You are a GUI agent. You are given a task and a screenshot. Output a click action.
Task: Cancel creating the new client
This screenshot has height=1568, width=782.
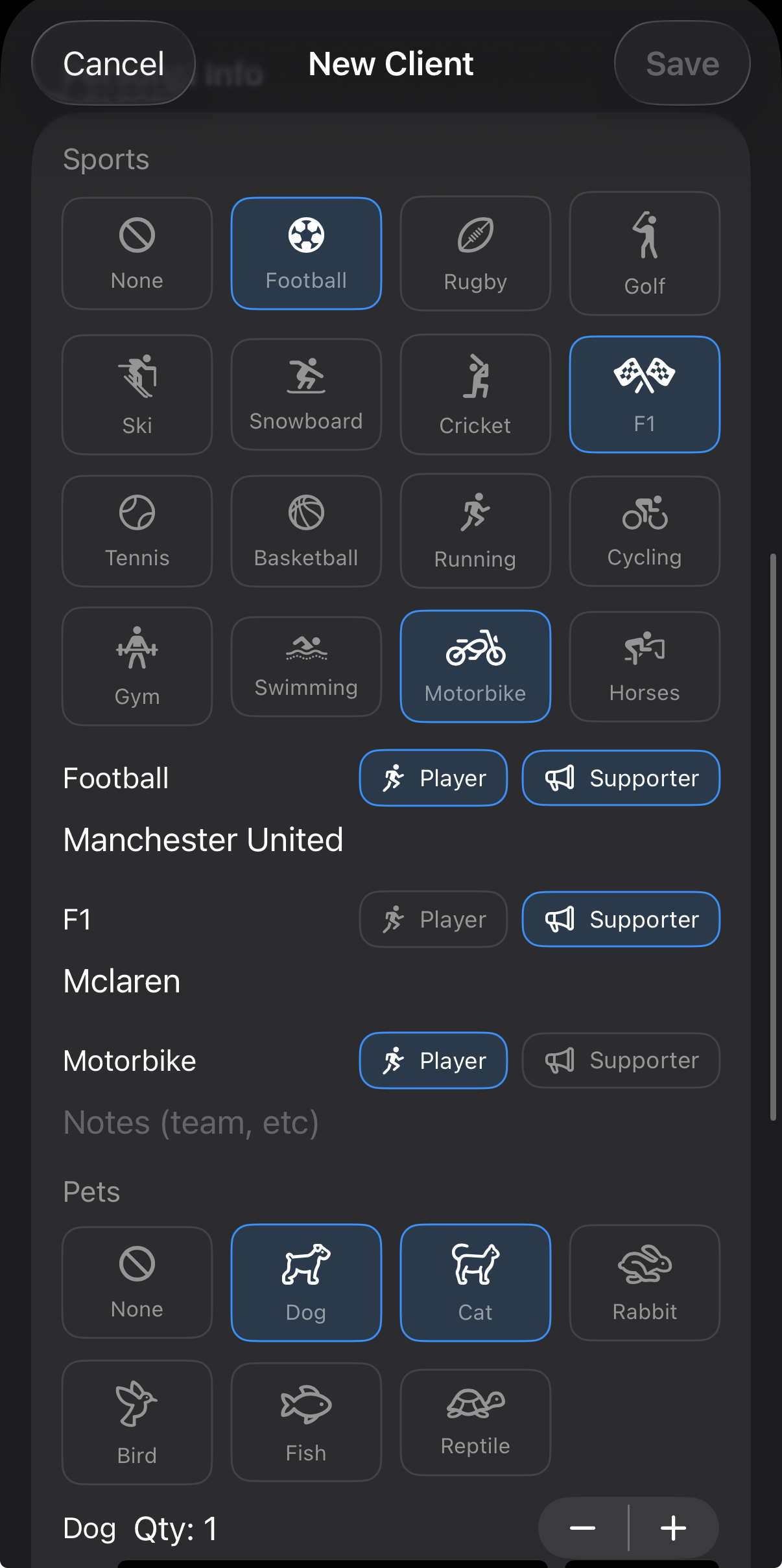click(113, 63)
